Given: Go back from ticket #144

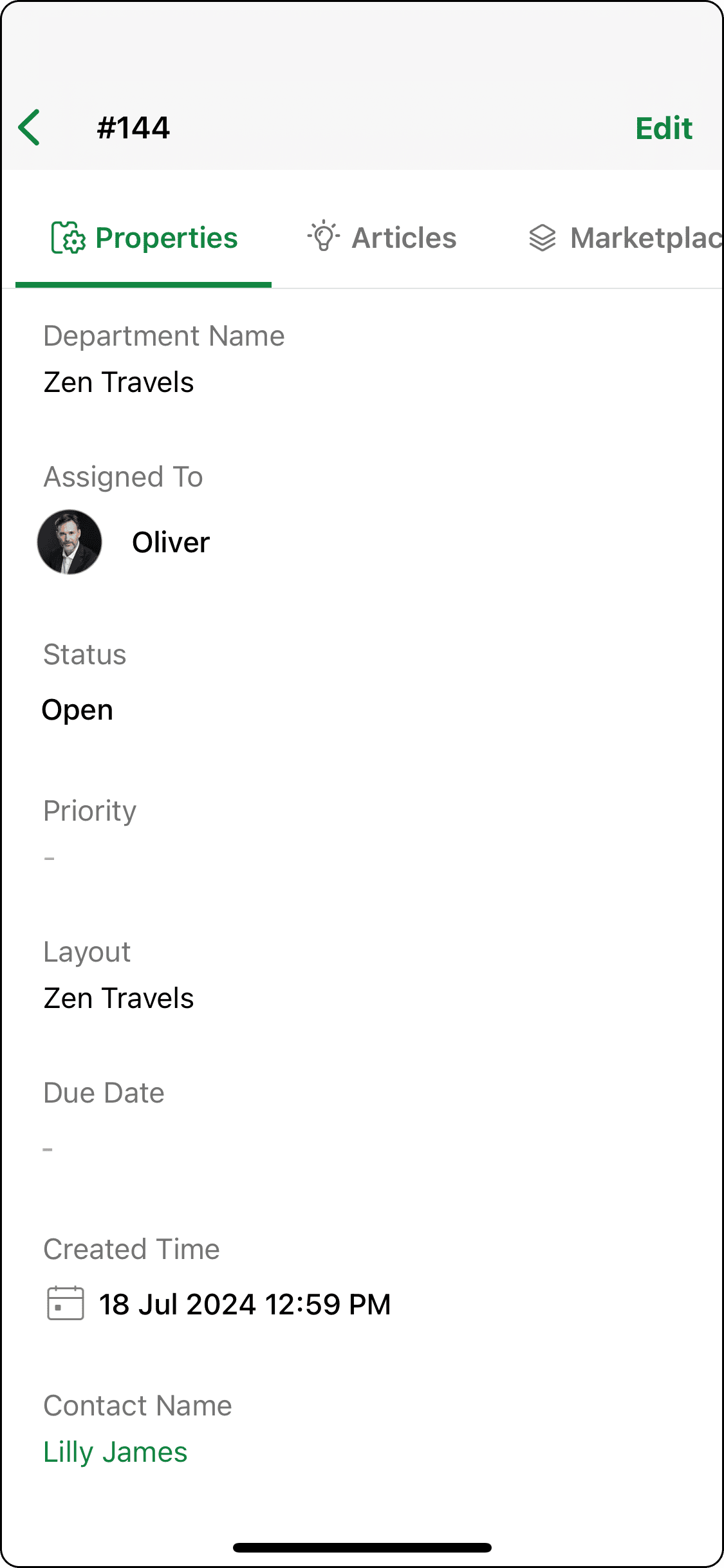Looking at the screenshot, I should [x=30, y=127].
